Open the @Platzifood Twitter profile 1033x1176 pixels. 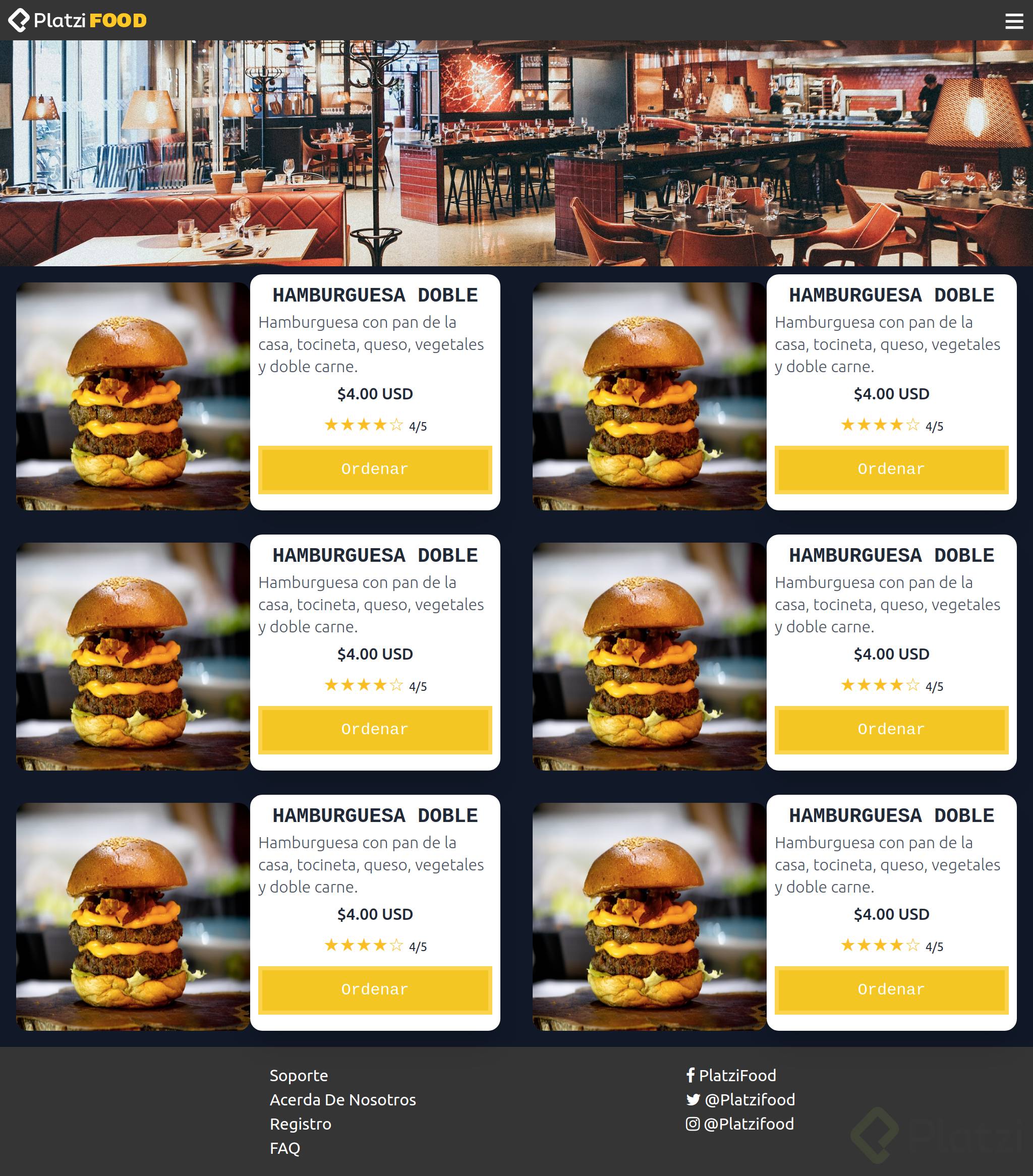(x=741, y=1099)
